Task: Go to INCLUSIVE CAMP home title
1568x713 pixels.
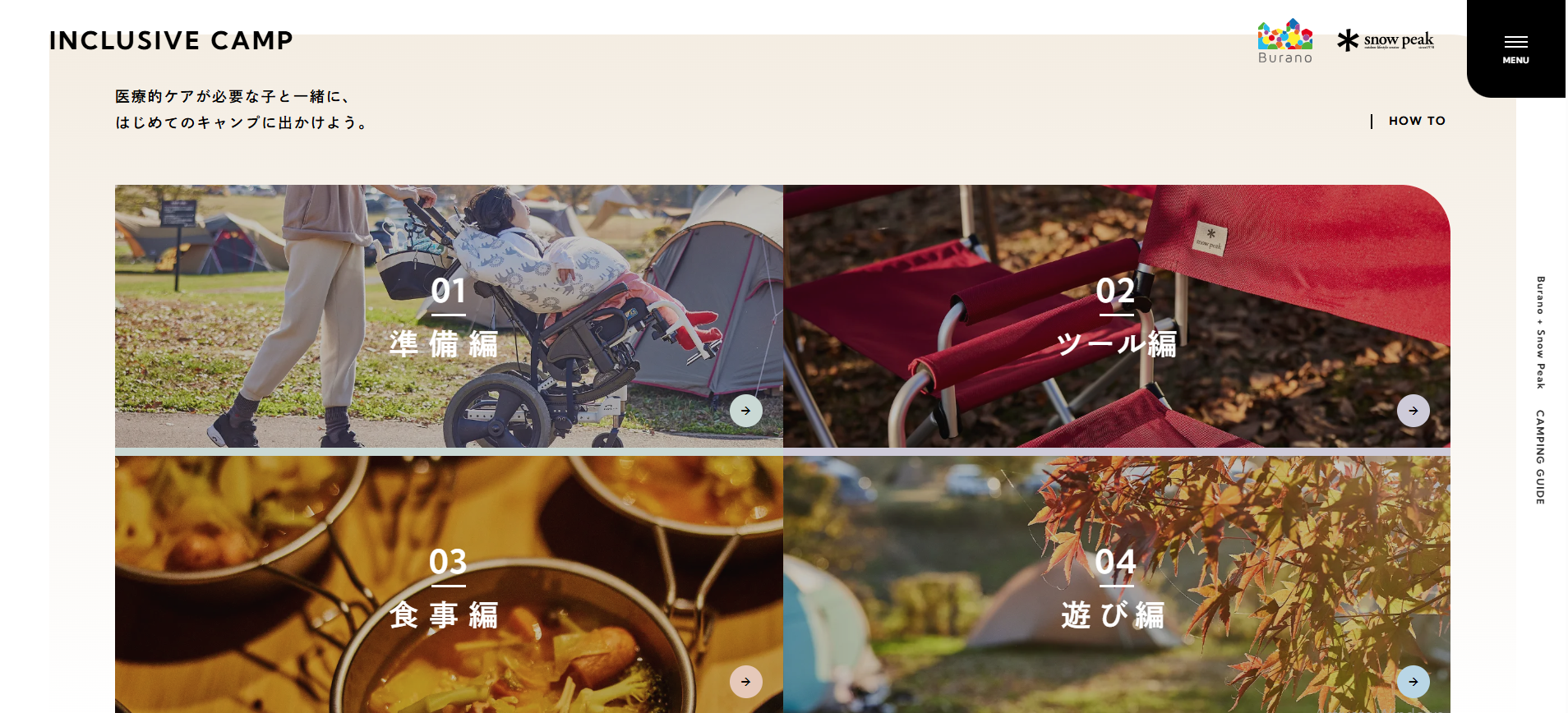Action: (171, 40)
